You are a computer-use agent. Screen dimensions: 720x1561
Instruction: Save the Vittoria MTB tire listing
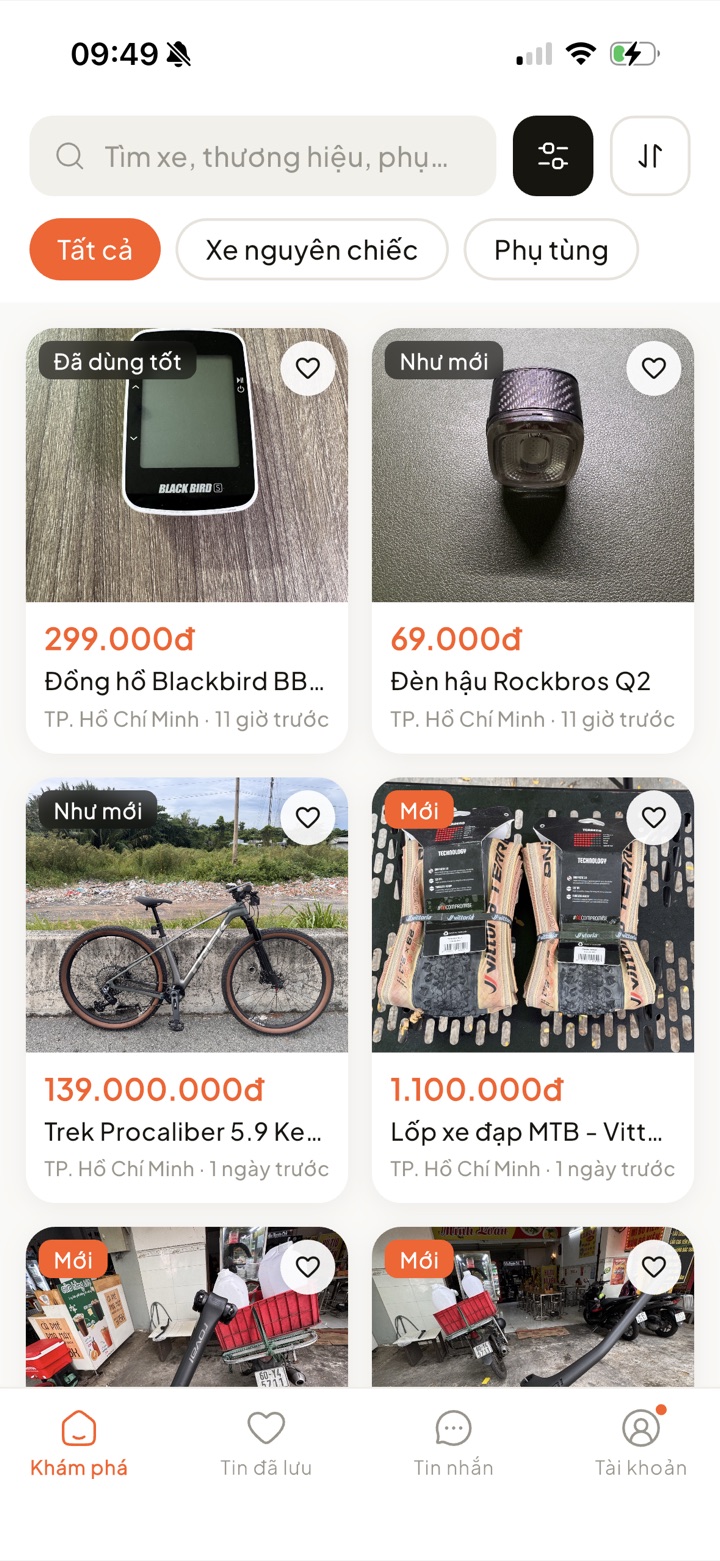[x=654, y=818]
